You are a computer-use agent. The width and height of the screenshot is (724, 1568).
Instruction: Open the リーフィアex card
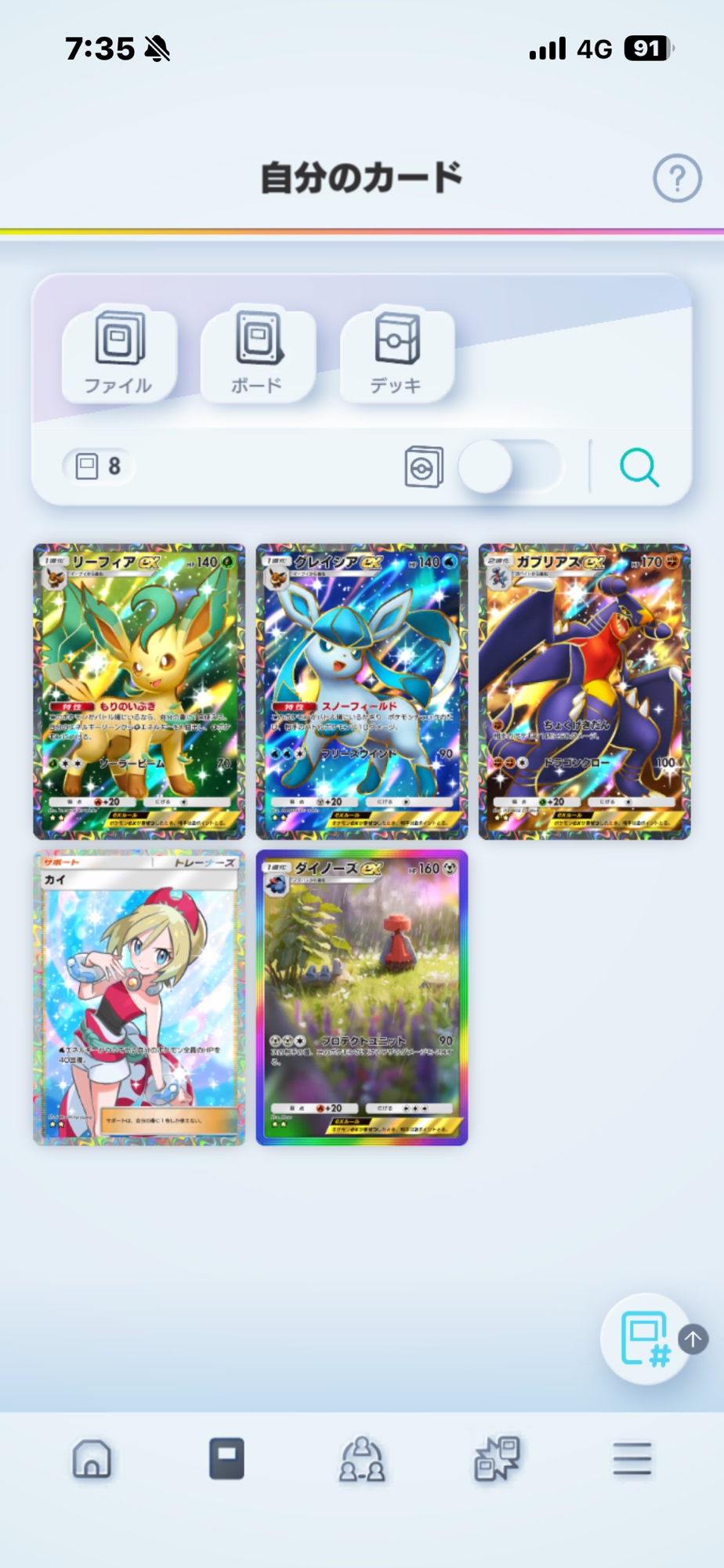pyautogui.click(x=139, y=691)
